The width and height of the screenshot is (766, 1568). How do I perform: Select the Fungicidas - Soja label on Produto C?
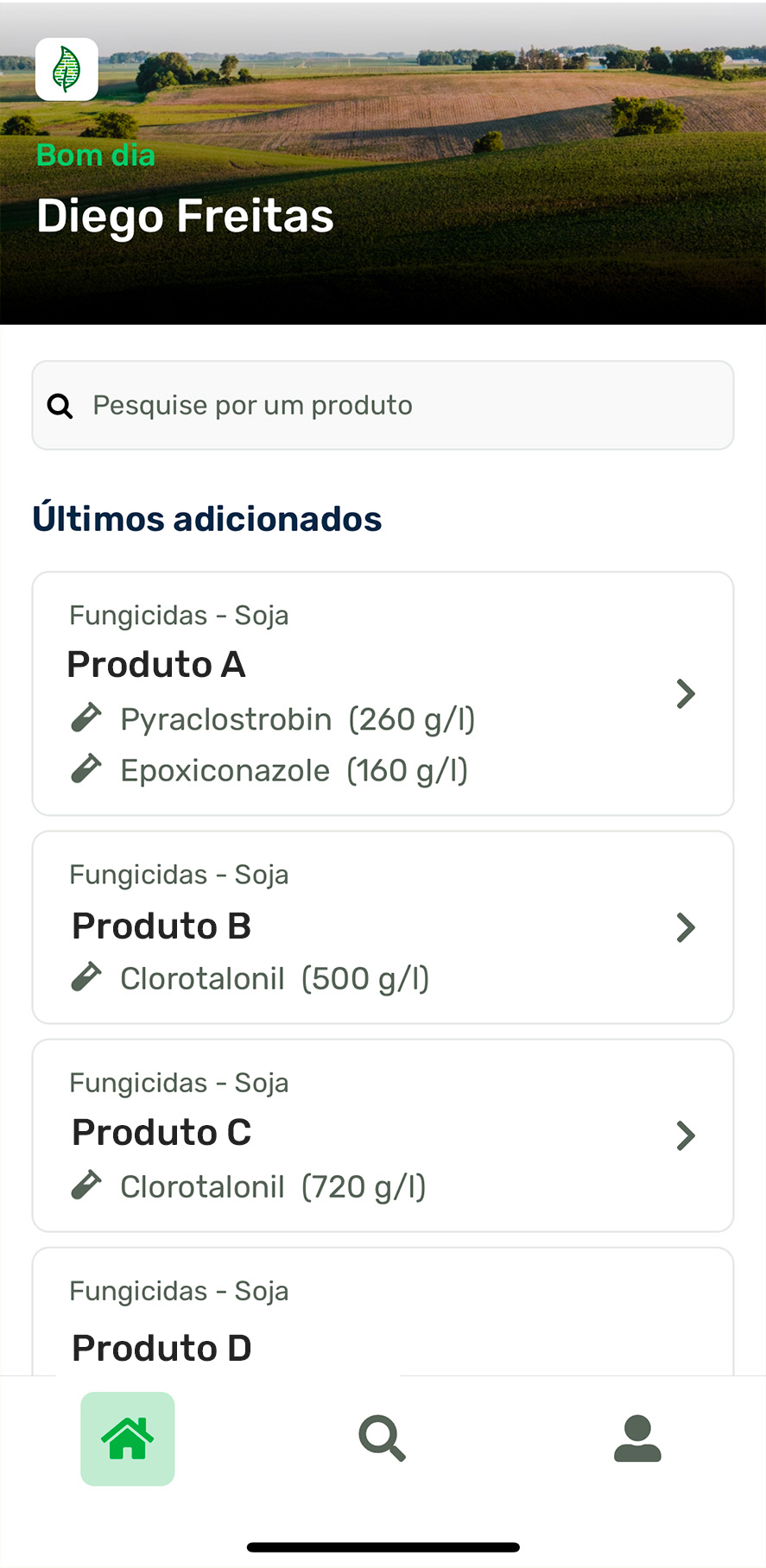(179, 1082)
